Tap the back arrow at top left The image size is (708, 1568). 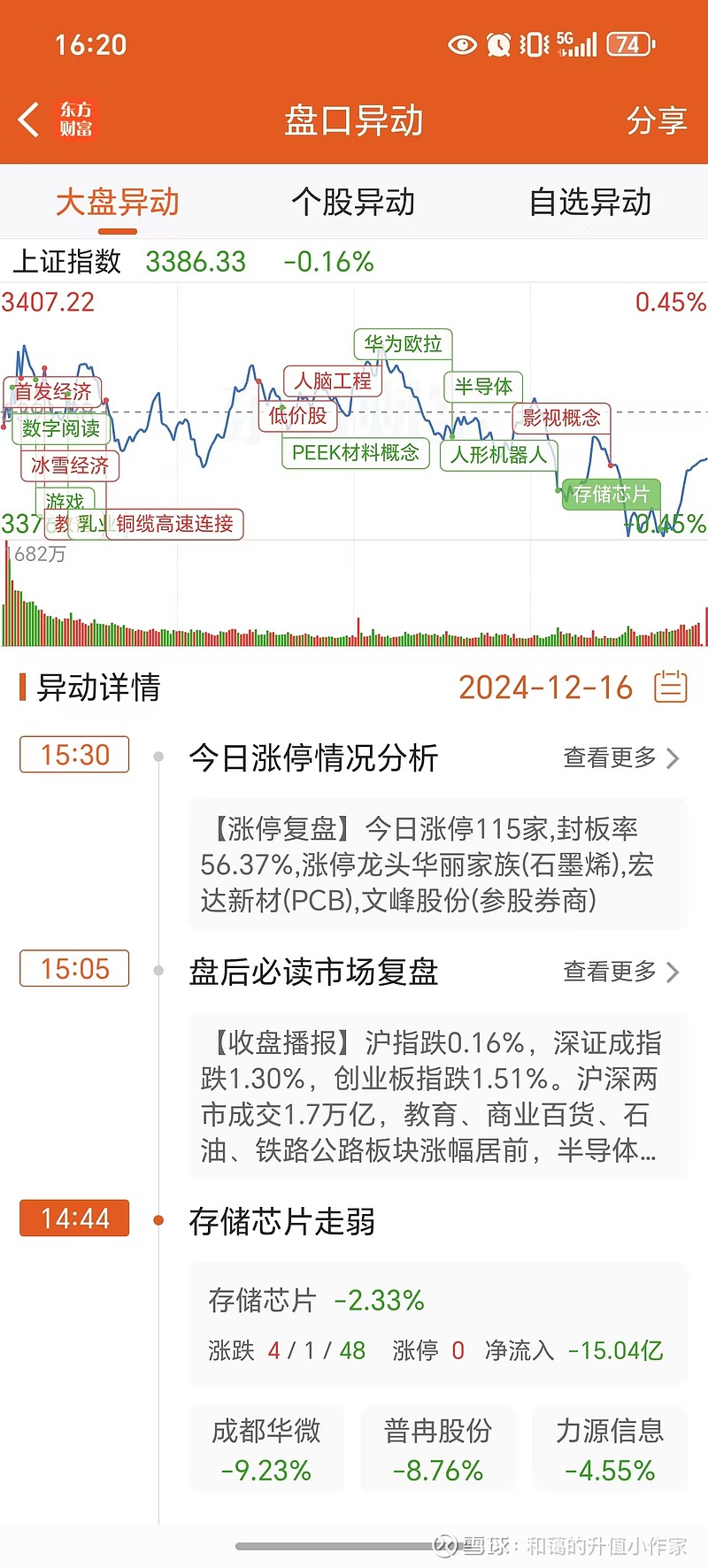(27, 119)
